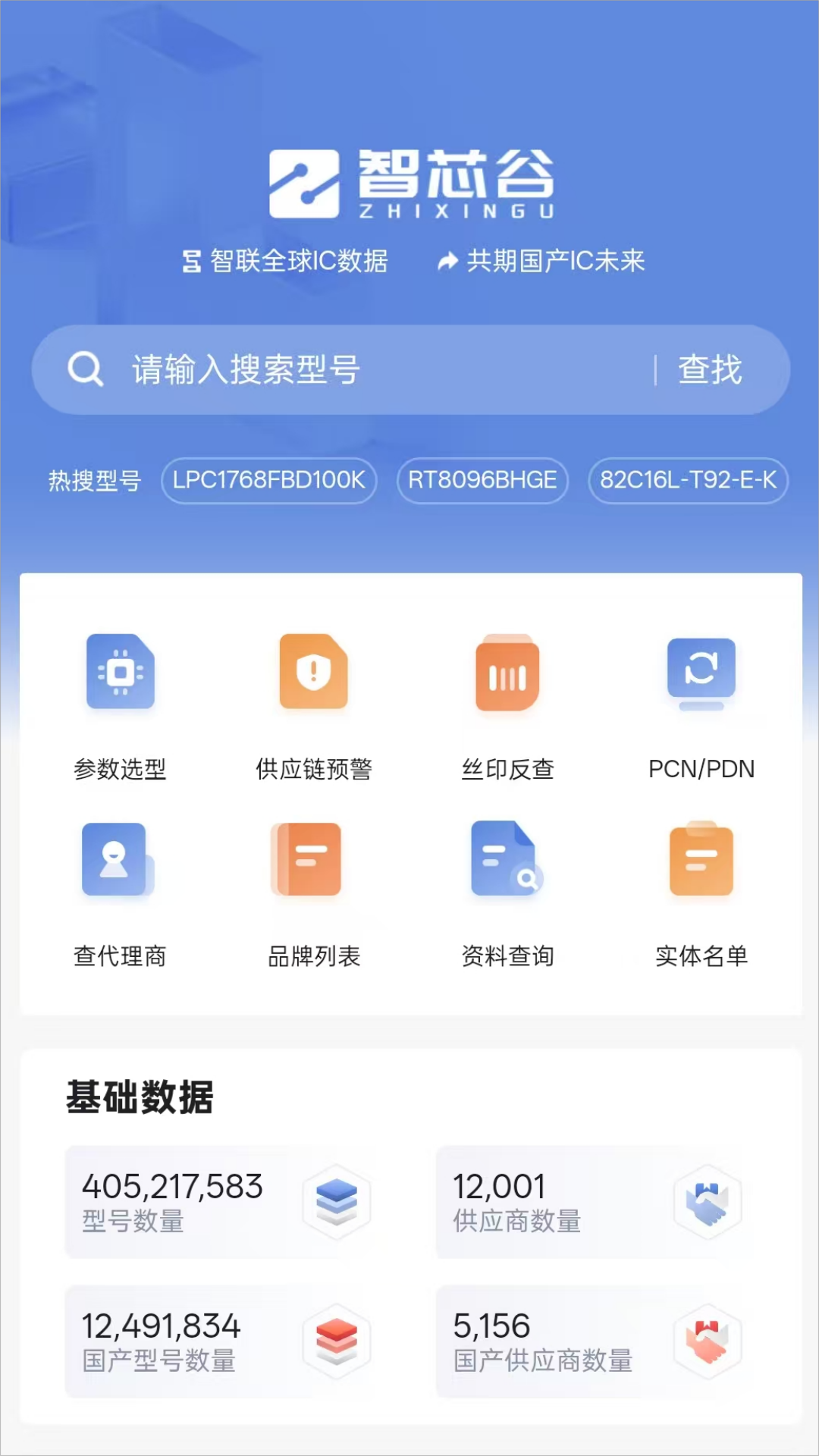Select hot search chip RT8096BHGE
The height and width of the screenshot is (1456, 819).
pyautogui.click(x=482, y=481)
